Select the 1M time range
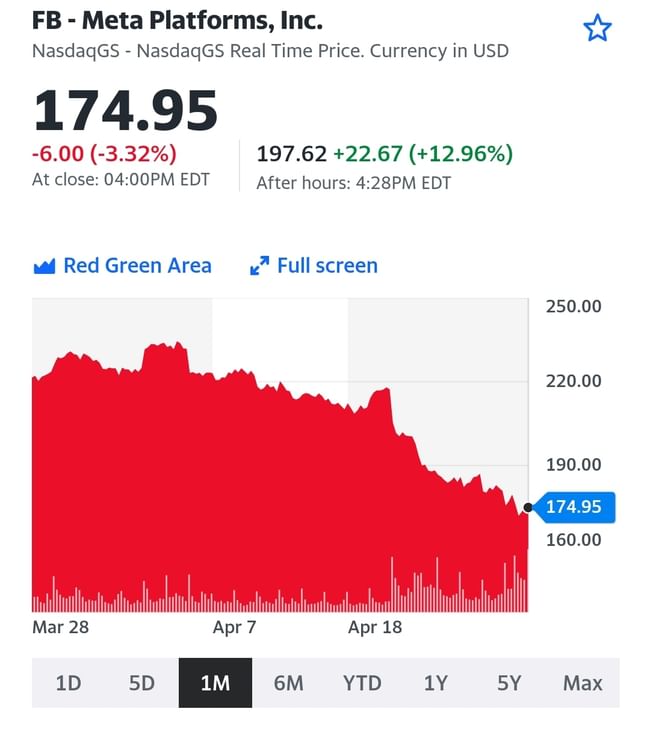650x744 pixels. tap(215, 683)
